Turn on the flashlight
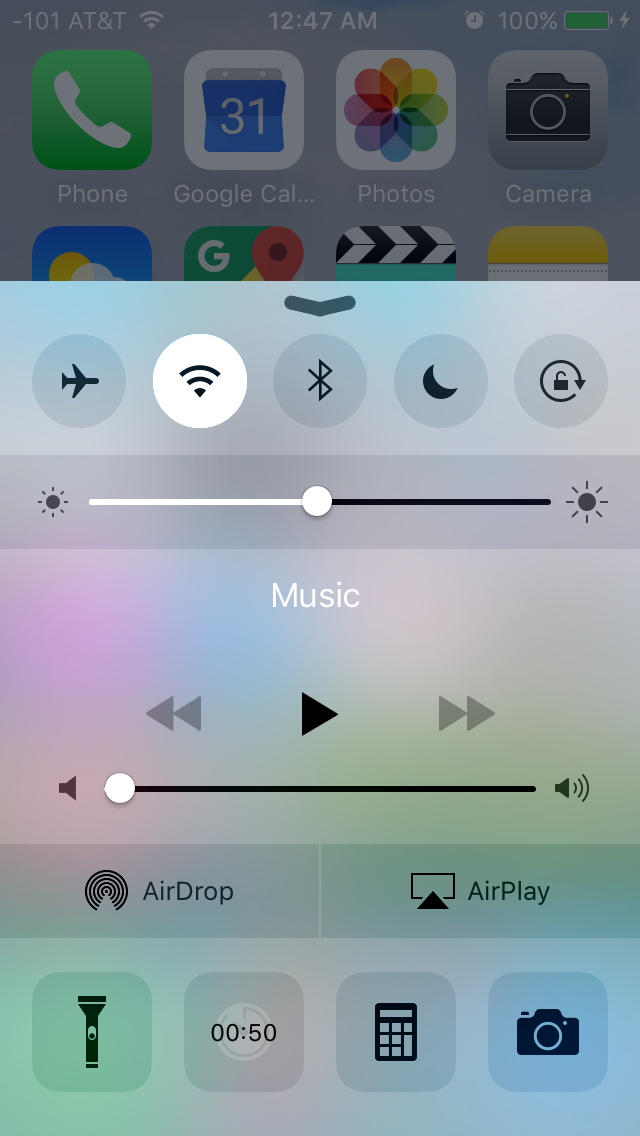This screenshot has width=640, height=1136. click(x=92, y=1032)
